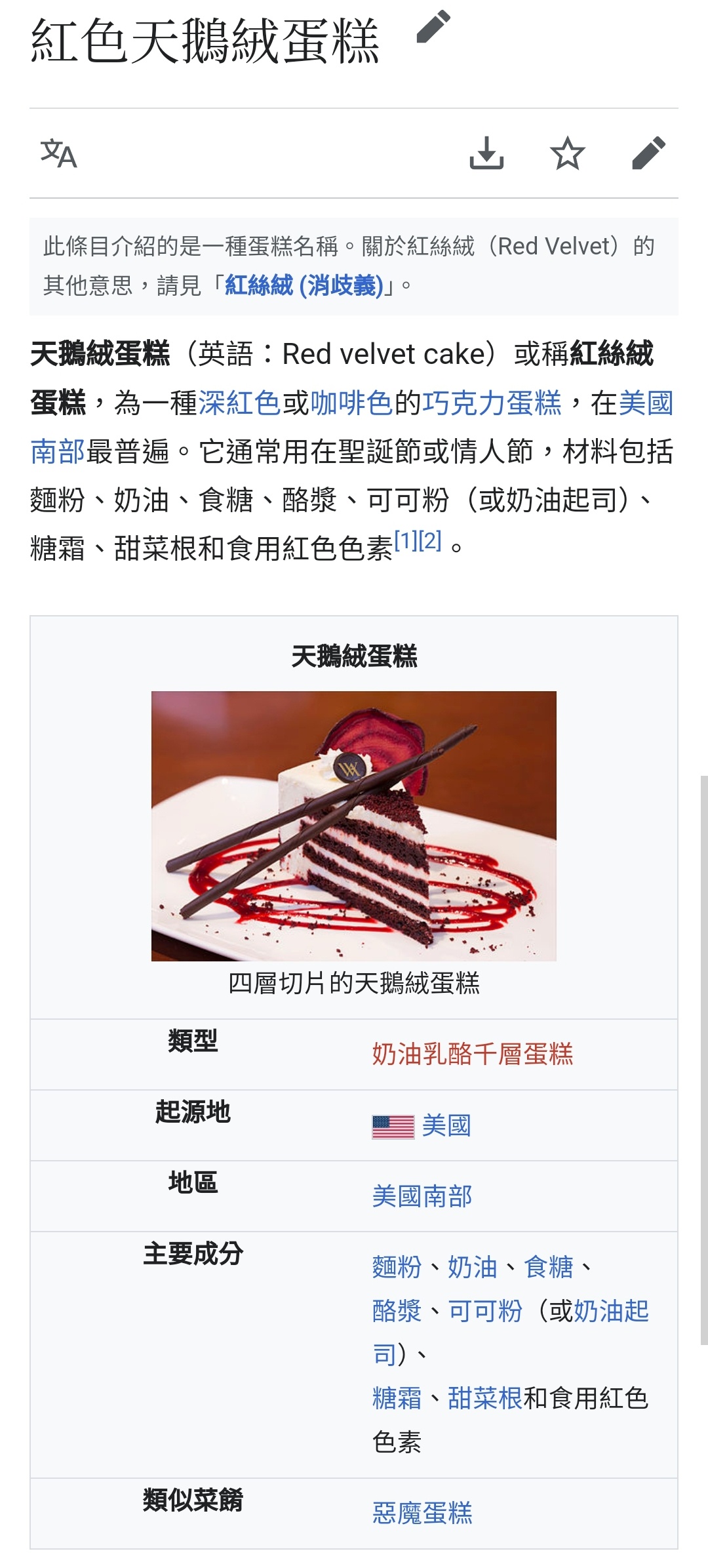Tap the toolbar edit pencil

[648, 153]
